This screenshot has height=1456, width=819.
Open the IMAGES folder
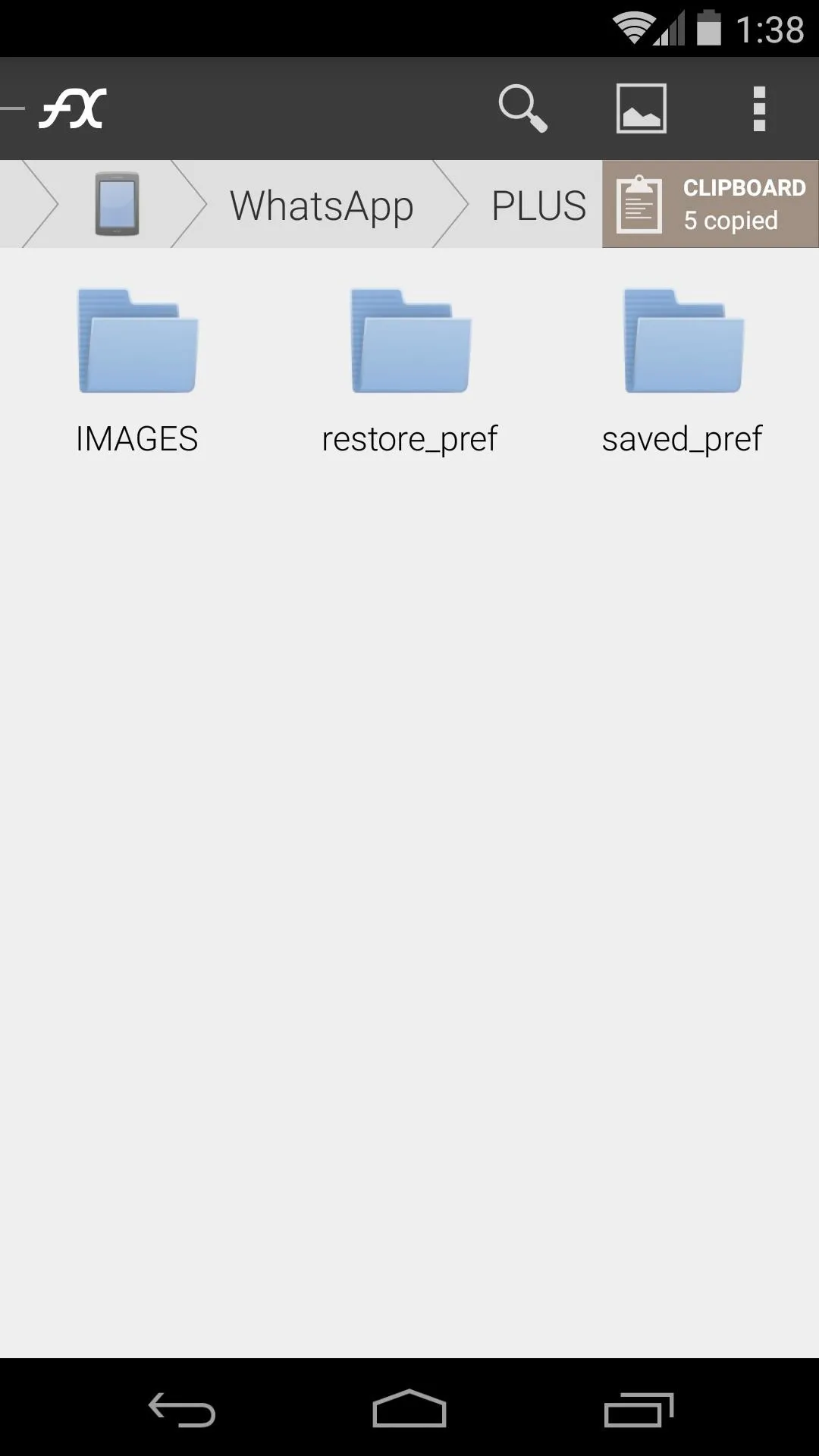[x=137, y=372]
